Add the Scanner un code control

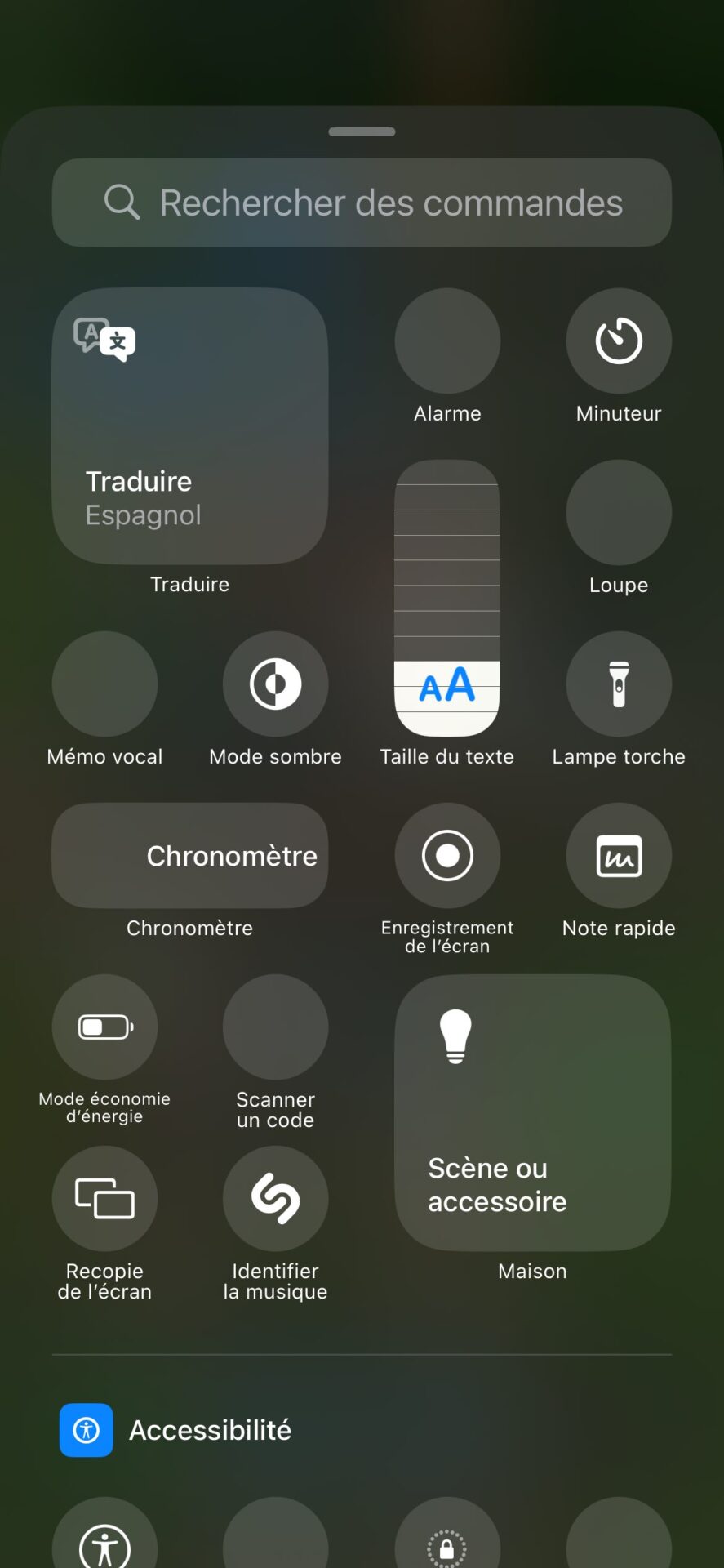coord(276,1027)
